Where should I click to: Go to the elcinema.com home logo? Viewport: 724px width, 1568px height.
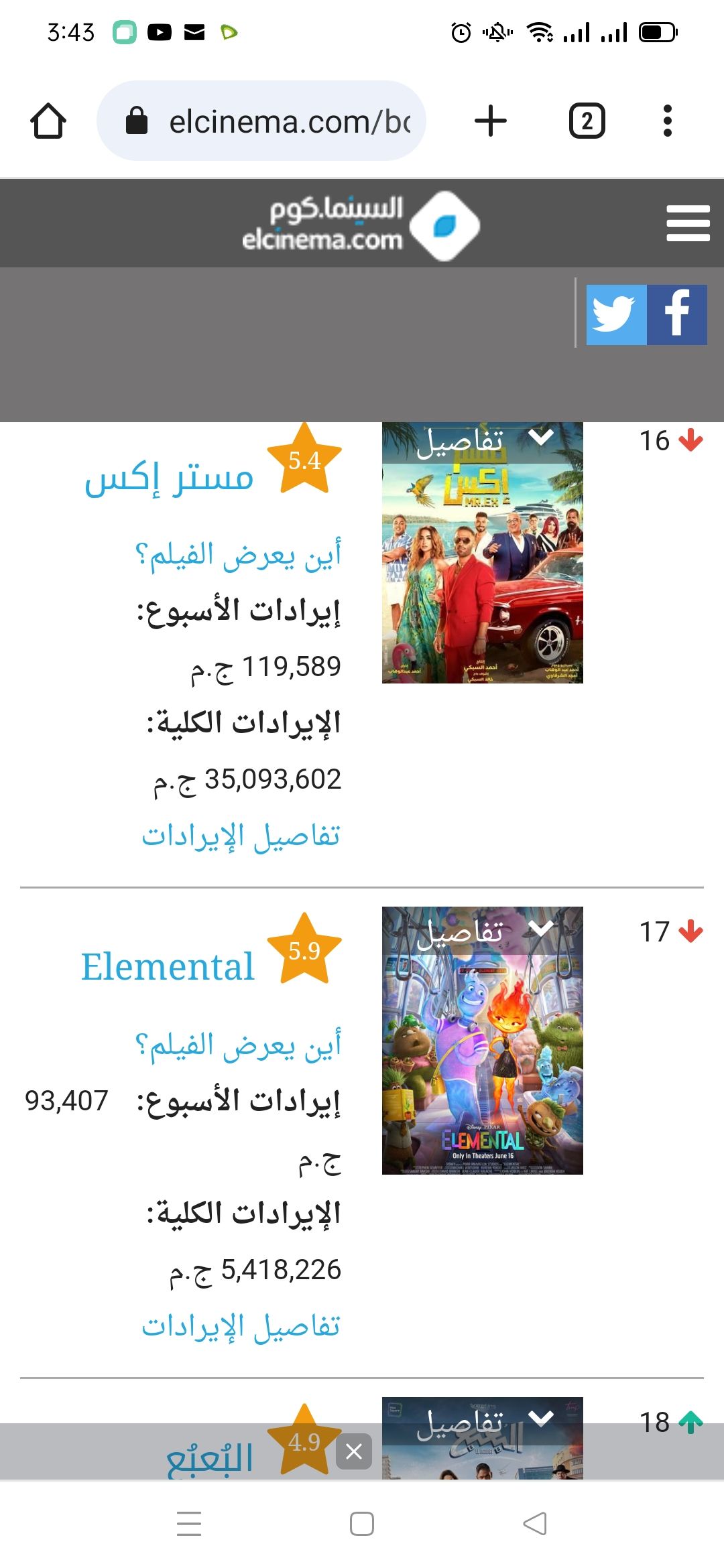pos(361,225)
